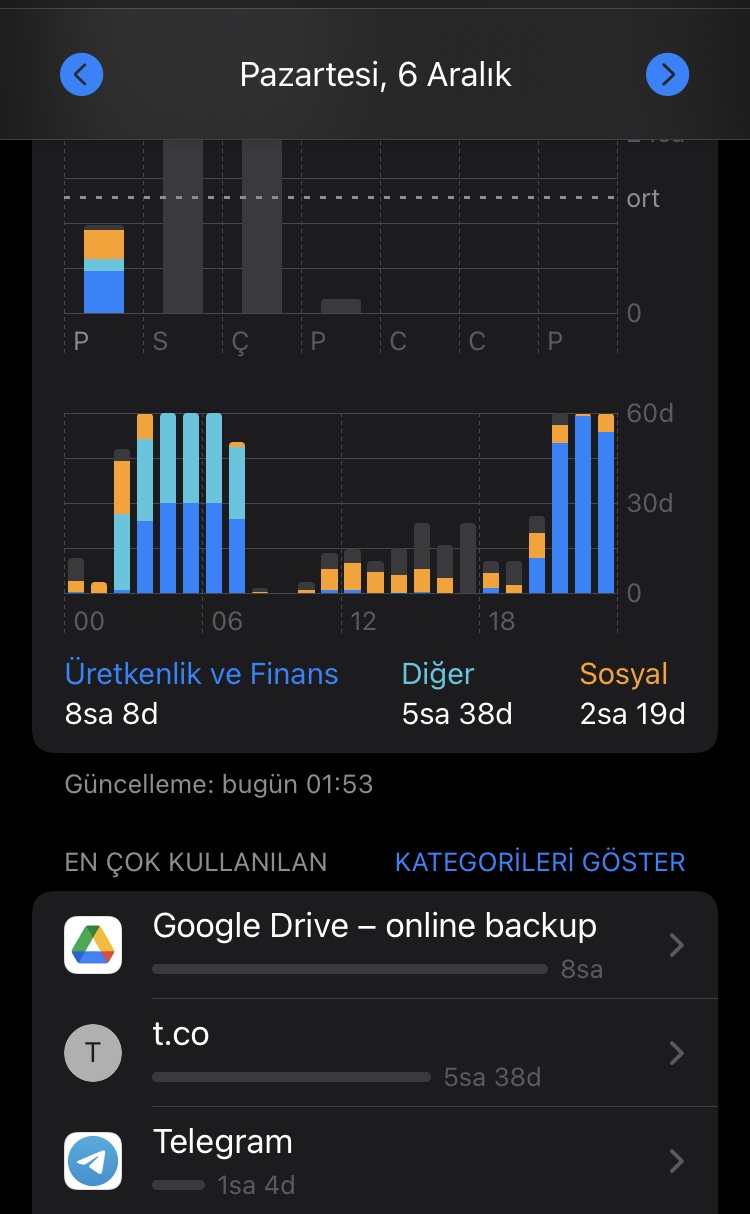Select Monday's bar in the weekly chart

point(104,270)
